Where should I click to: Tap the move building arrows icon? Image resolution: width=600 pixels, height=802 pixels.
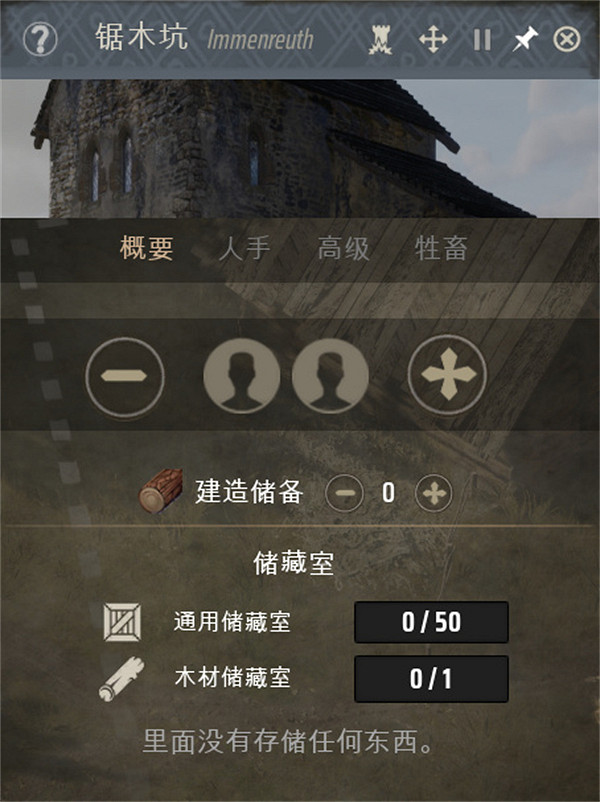click(433, 40)
